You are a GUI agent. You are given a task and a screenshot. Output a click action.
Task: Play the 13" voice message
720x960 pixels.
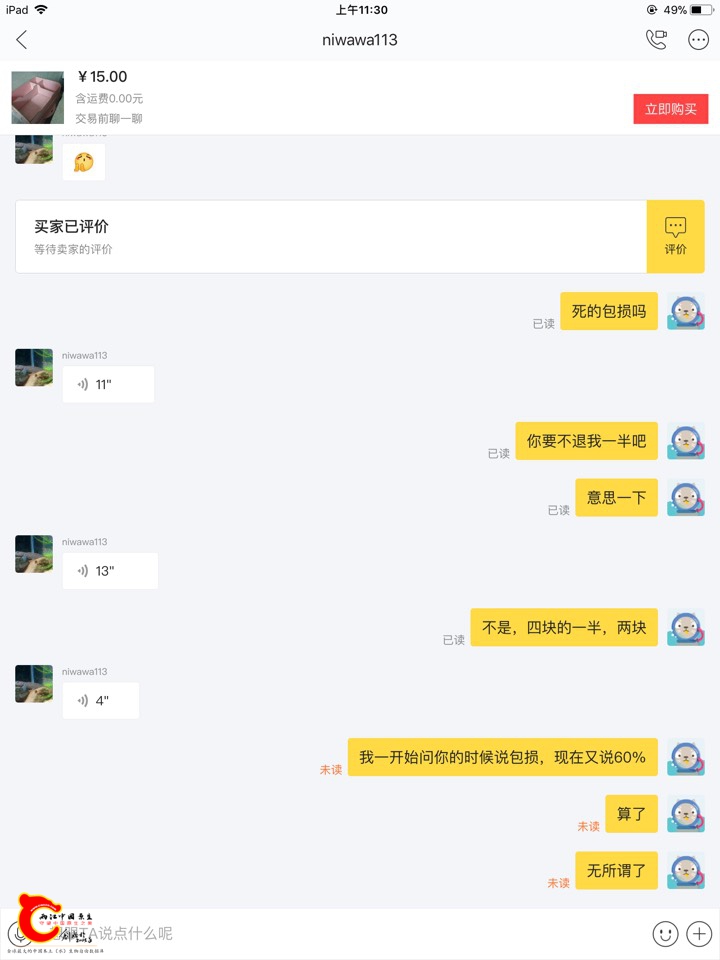(x=110, y=571)
